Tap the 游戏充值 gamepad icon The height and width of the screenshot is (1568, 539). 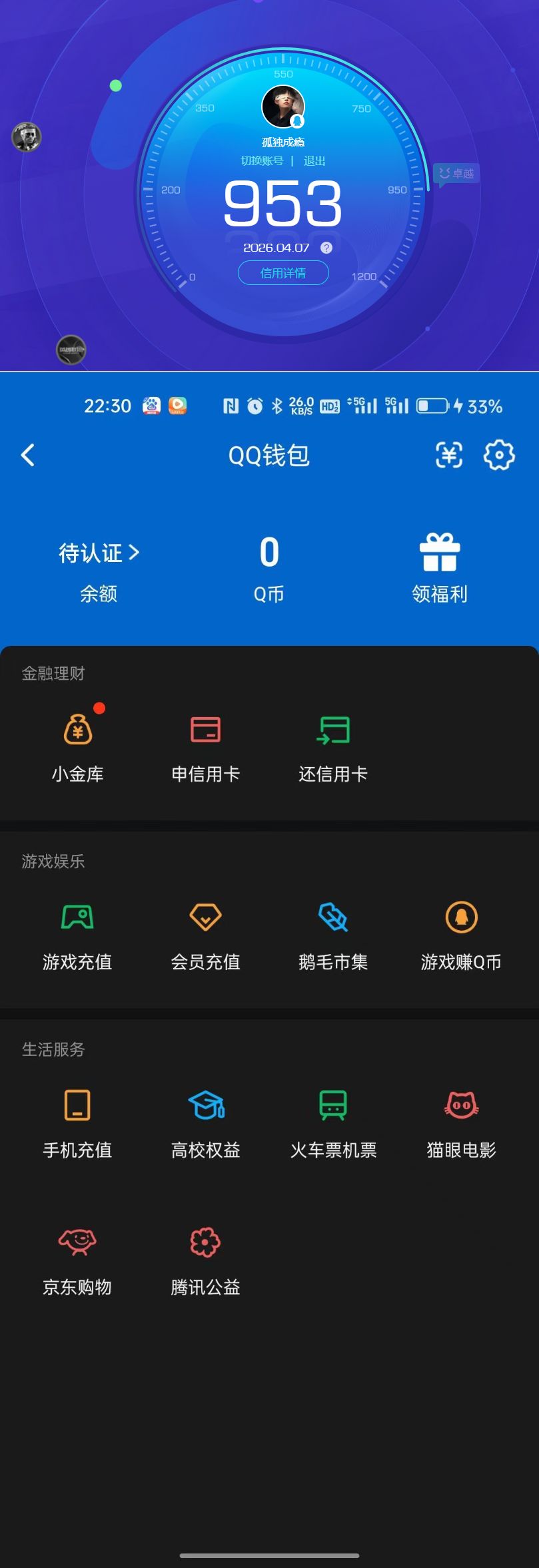click(x=77, y=917)
